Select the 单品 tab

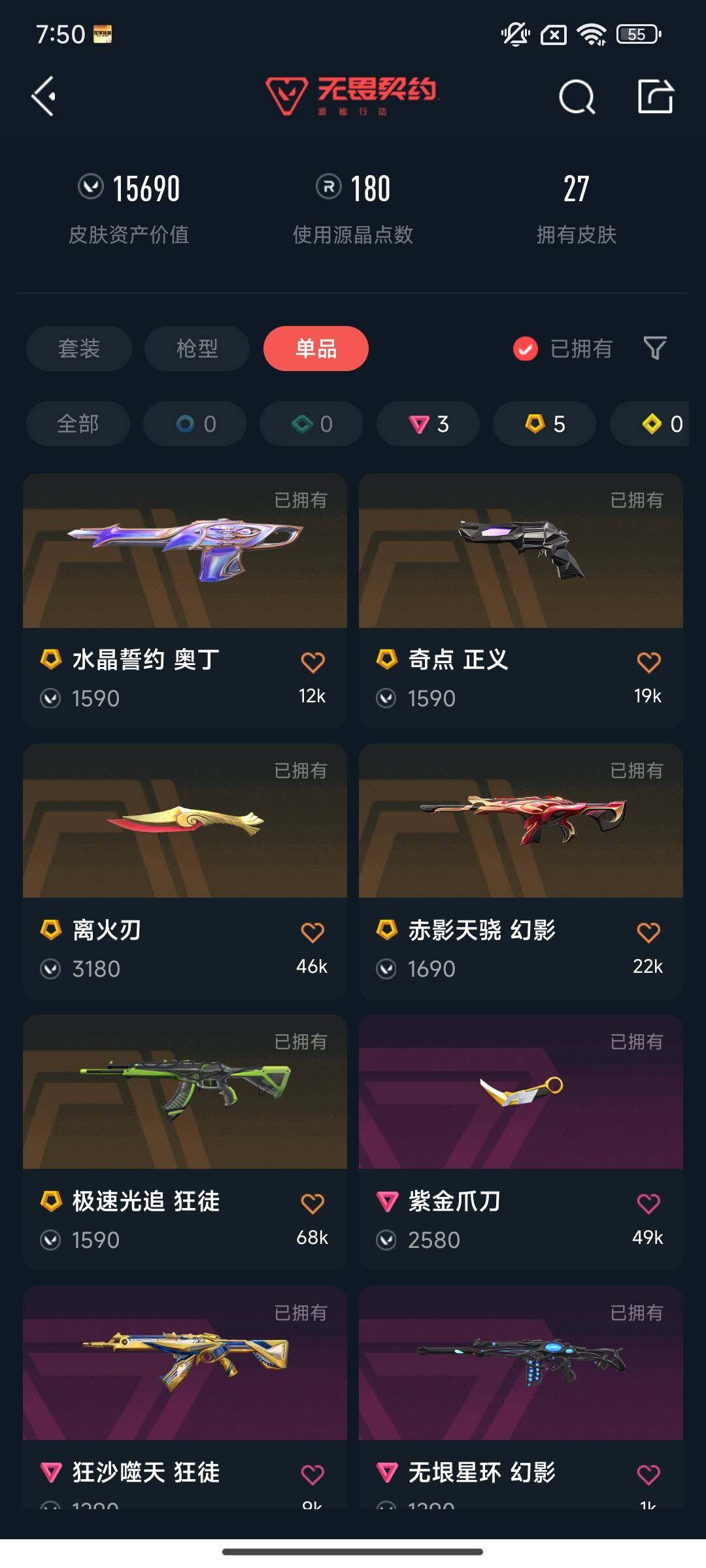(315, 349)
